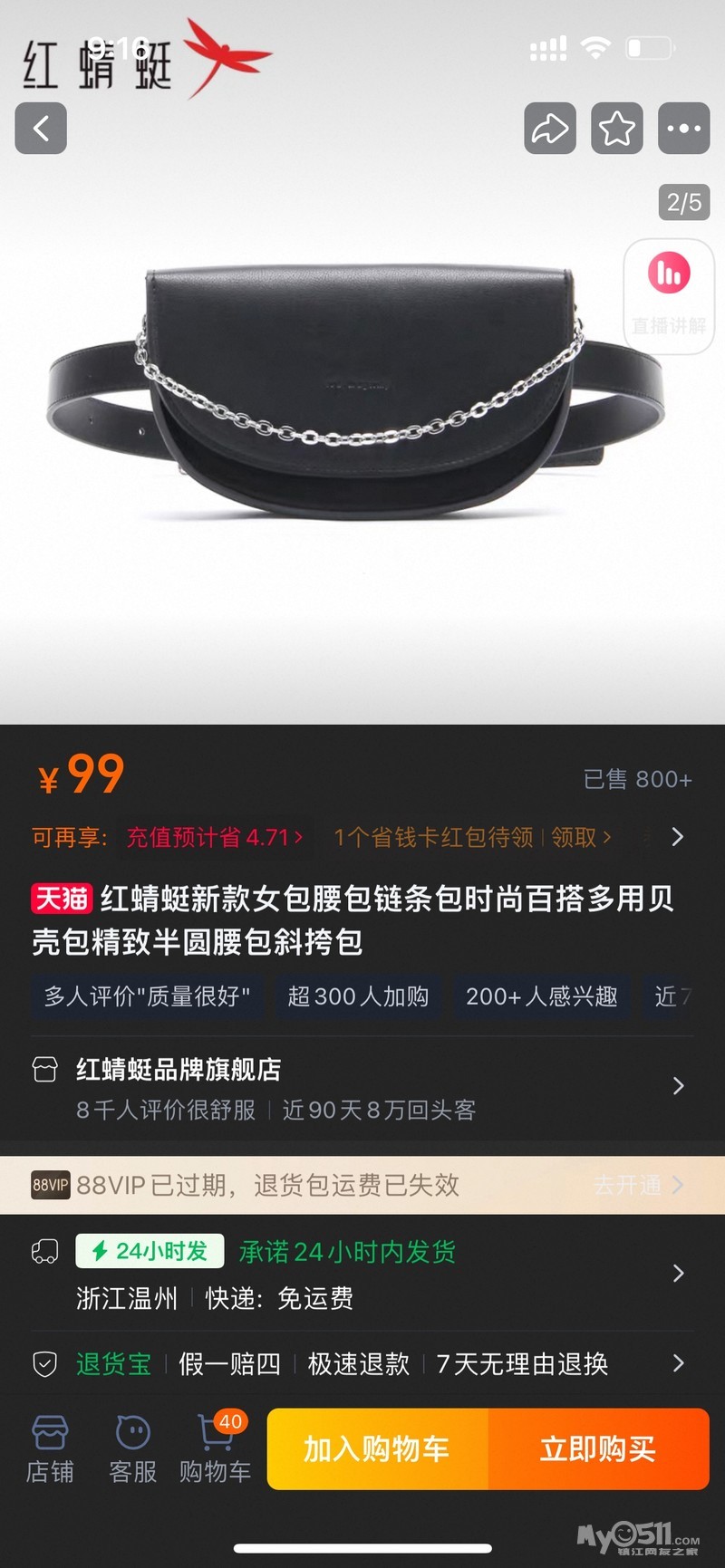The image size is (725, 1568).
Task: Contact 客服 customer service
Action: tap(132, 1448)
